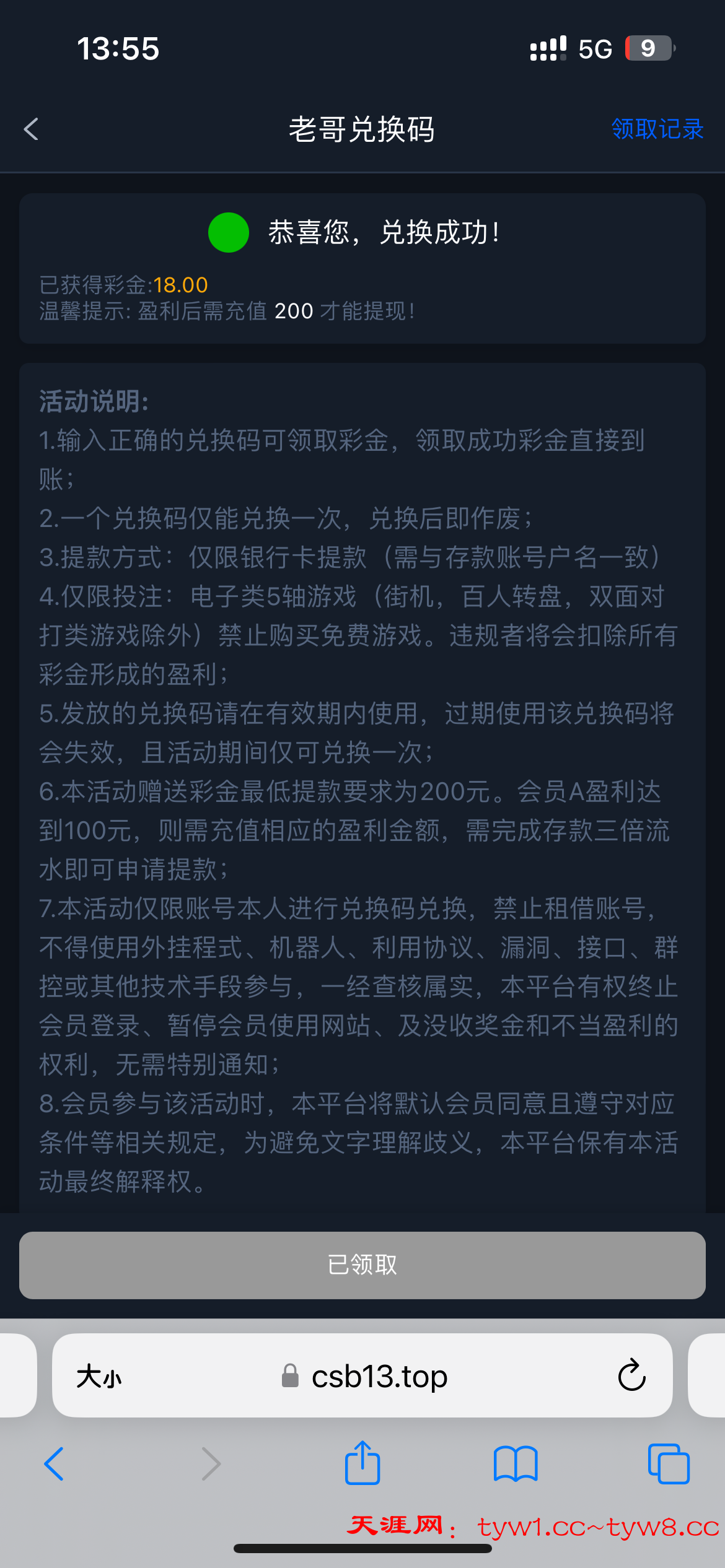Open the Safari share sheet
This screenshot has height=1568, width=725.
tap(362, 1463)
